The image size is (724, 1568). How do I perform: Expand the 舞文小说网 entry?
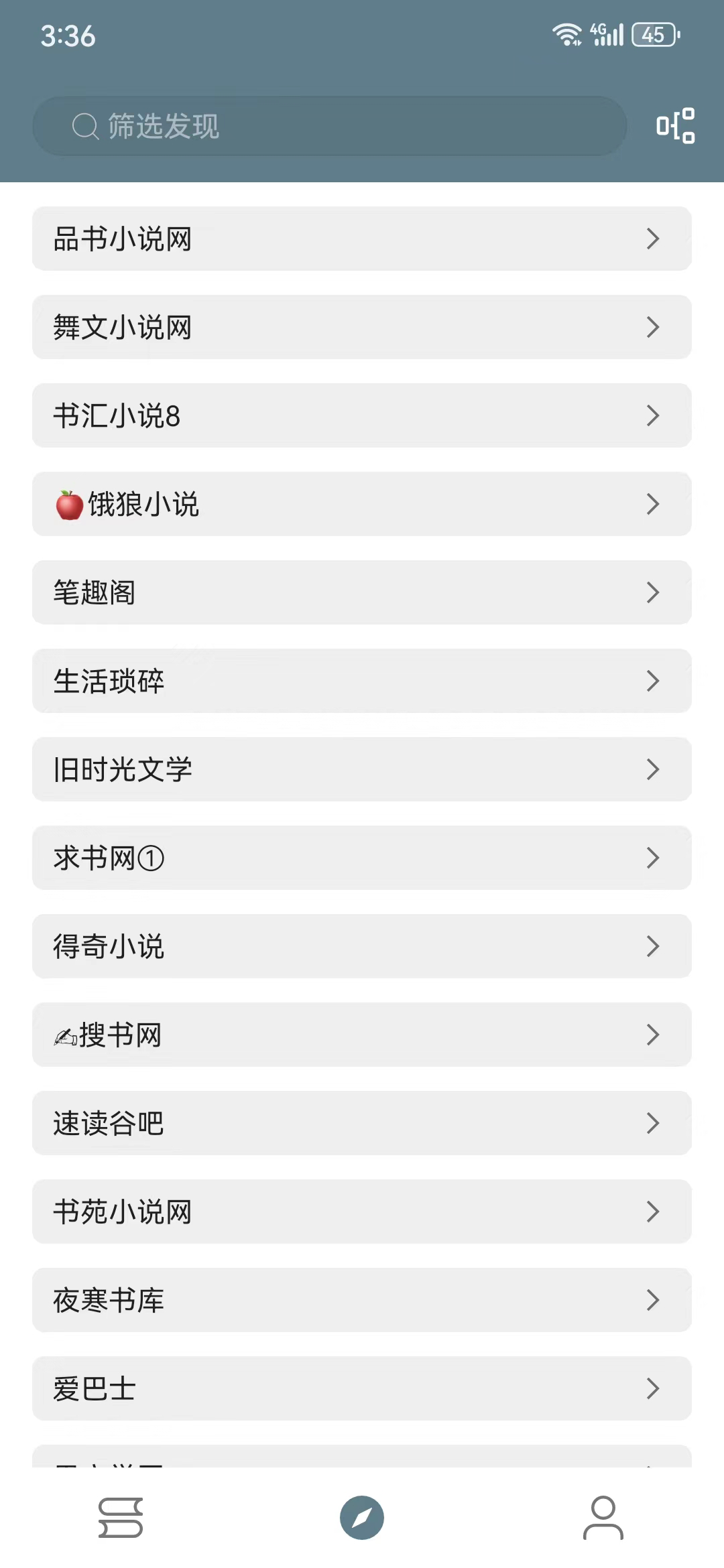click(x=362, y=327)
